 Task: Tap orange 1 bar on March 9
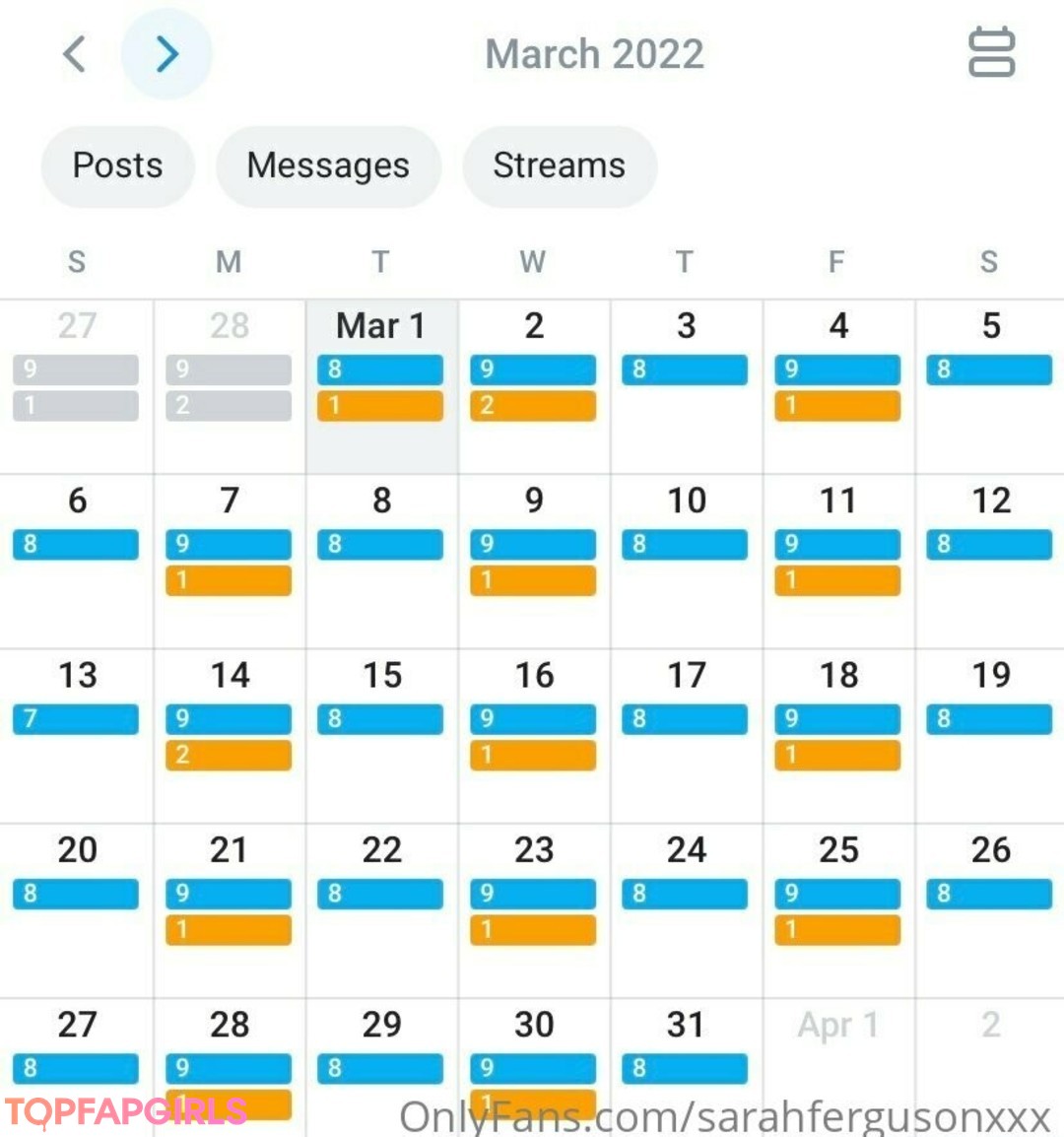click(x=534, y=581)
